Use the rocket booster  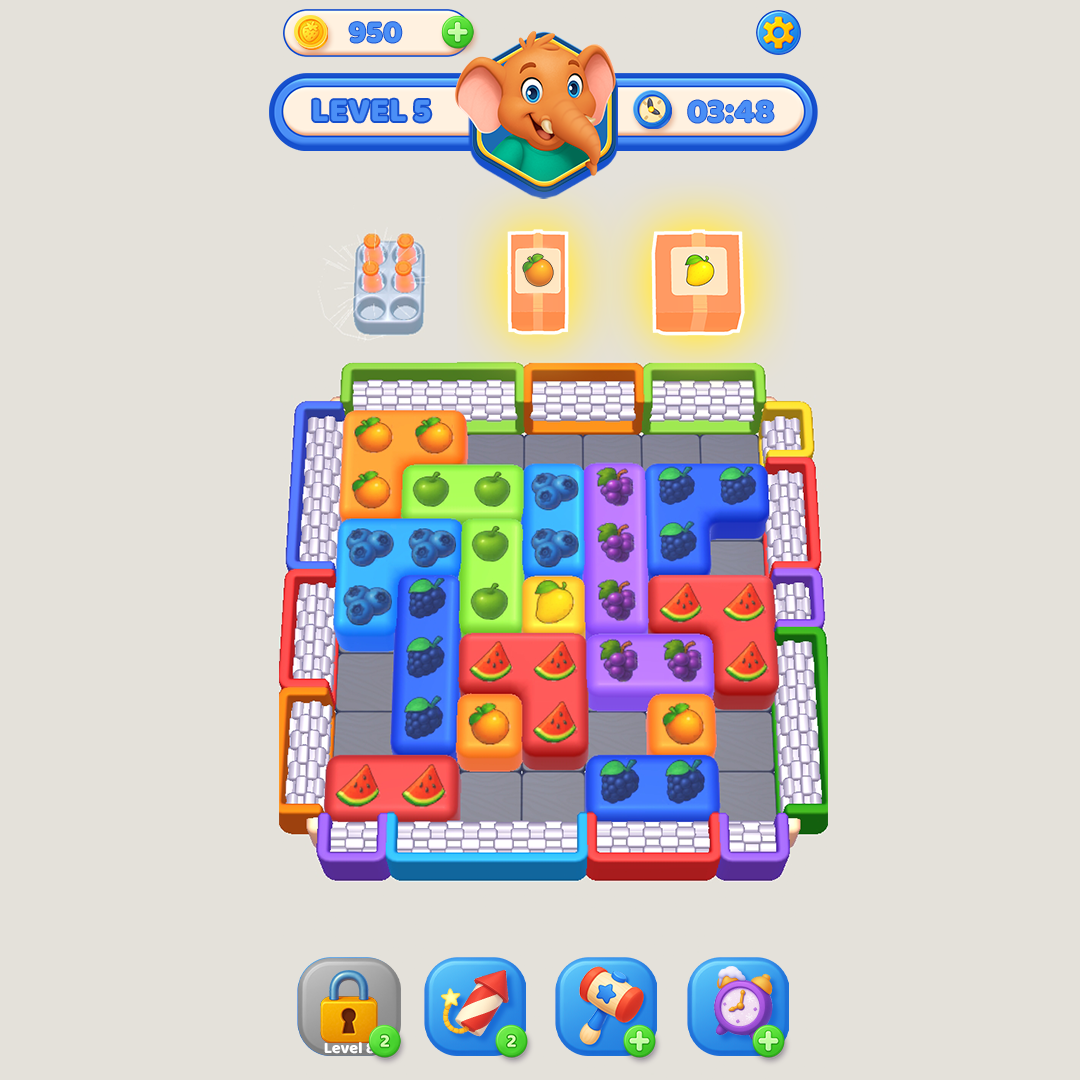(x=475, y=1006)
